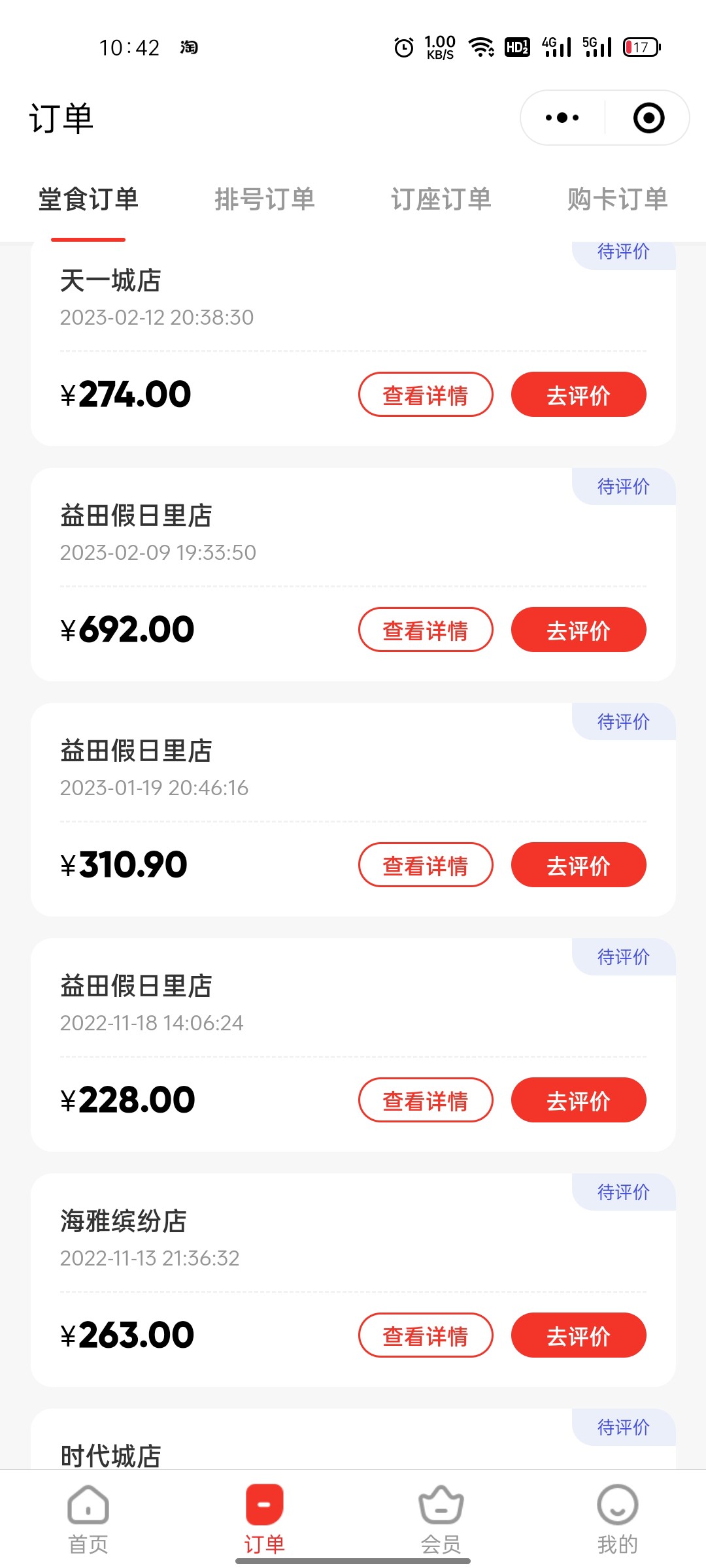This screenshot has height=1568, width=706.
Task: Tap 去评价 for the ¥692.00 order
Action: tap(579, 630)
